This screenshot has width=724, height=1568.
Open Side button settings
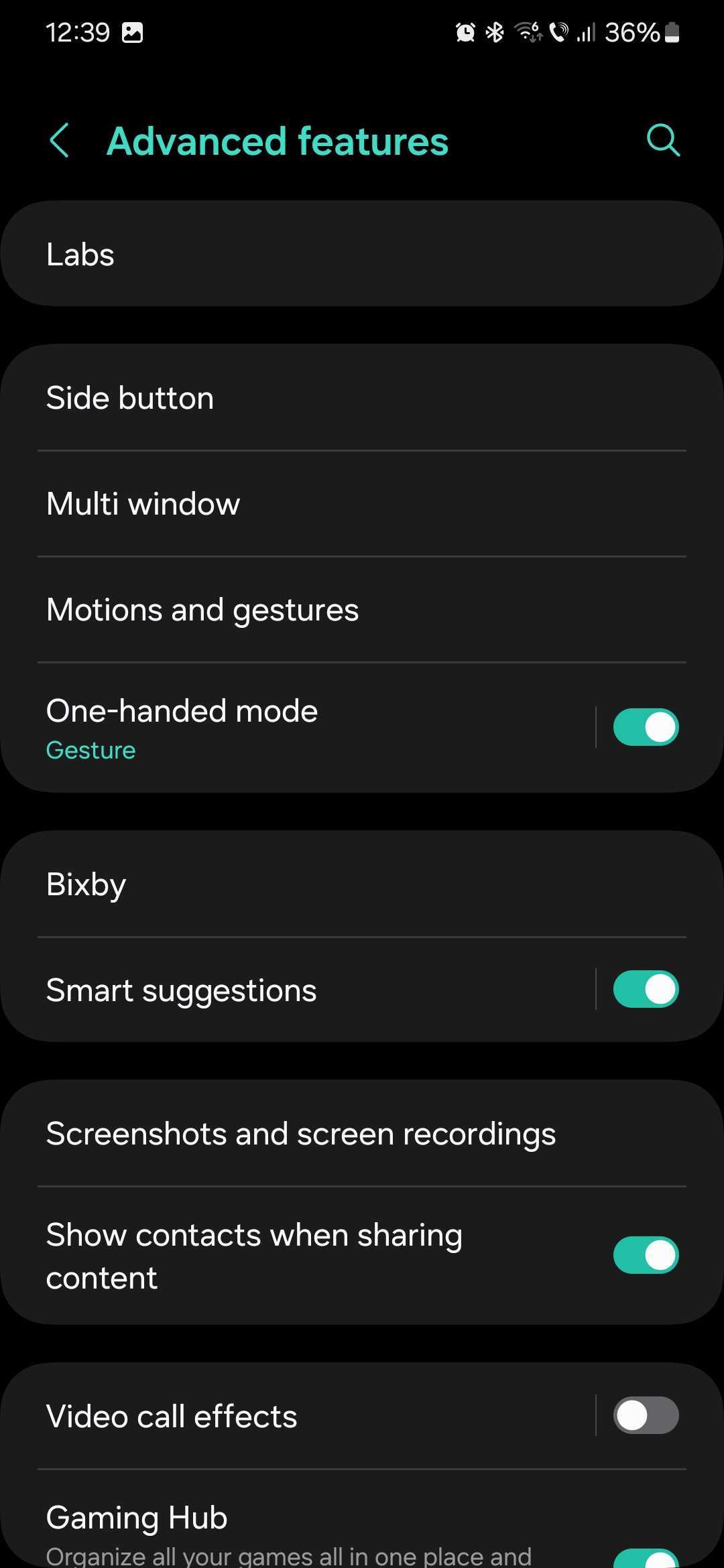pyautogui.click(x=362, y=398)
